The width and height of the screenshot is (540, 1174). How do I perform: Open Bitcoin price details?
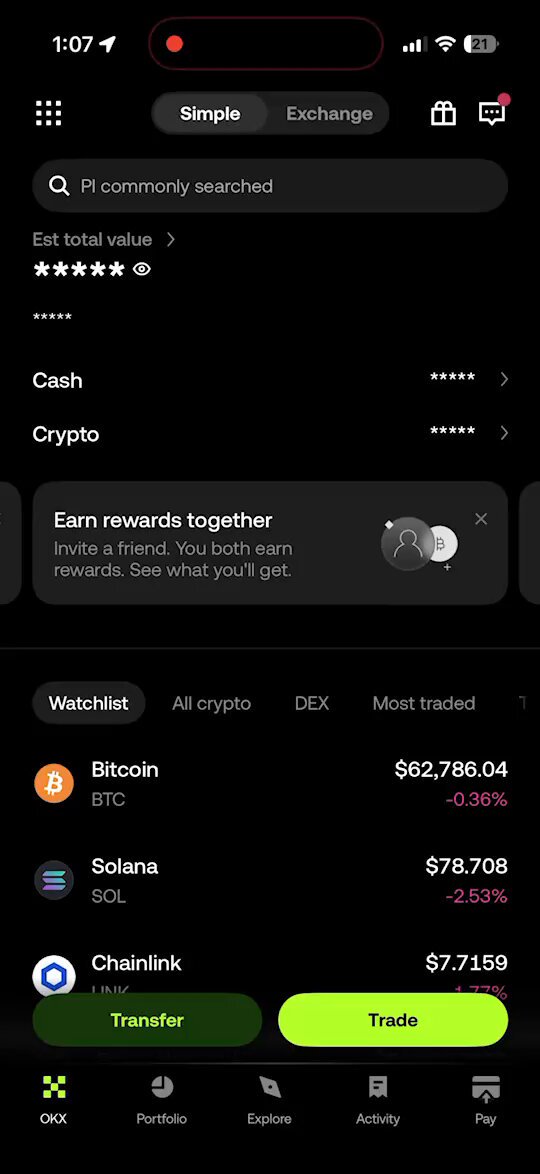(x=270, y=784)
